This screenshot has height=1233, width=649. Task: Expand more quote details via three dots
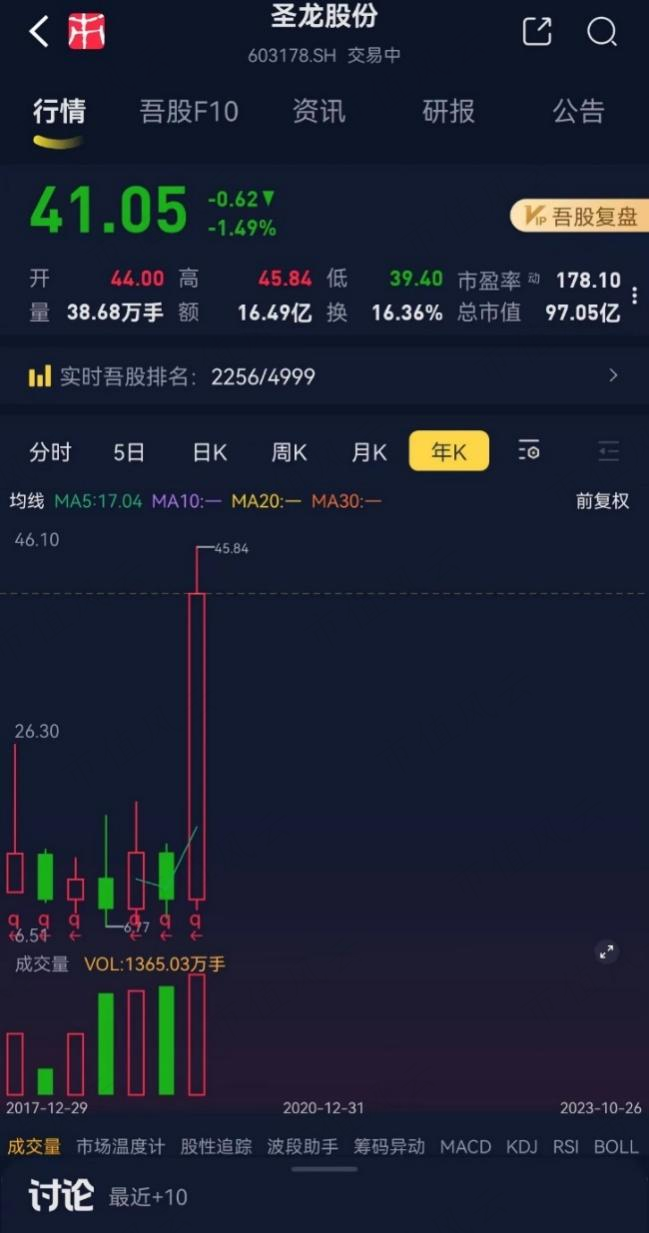(x=634, y=296)
